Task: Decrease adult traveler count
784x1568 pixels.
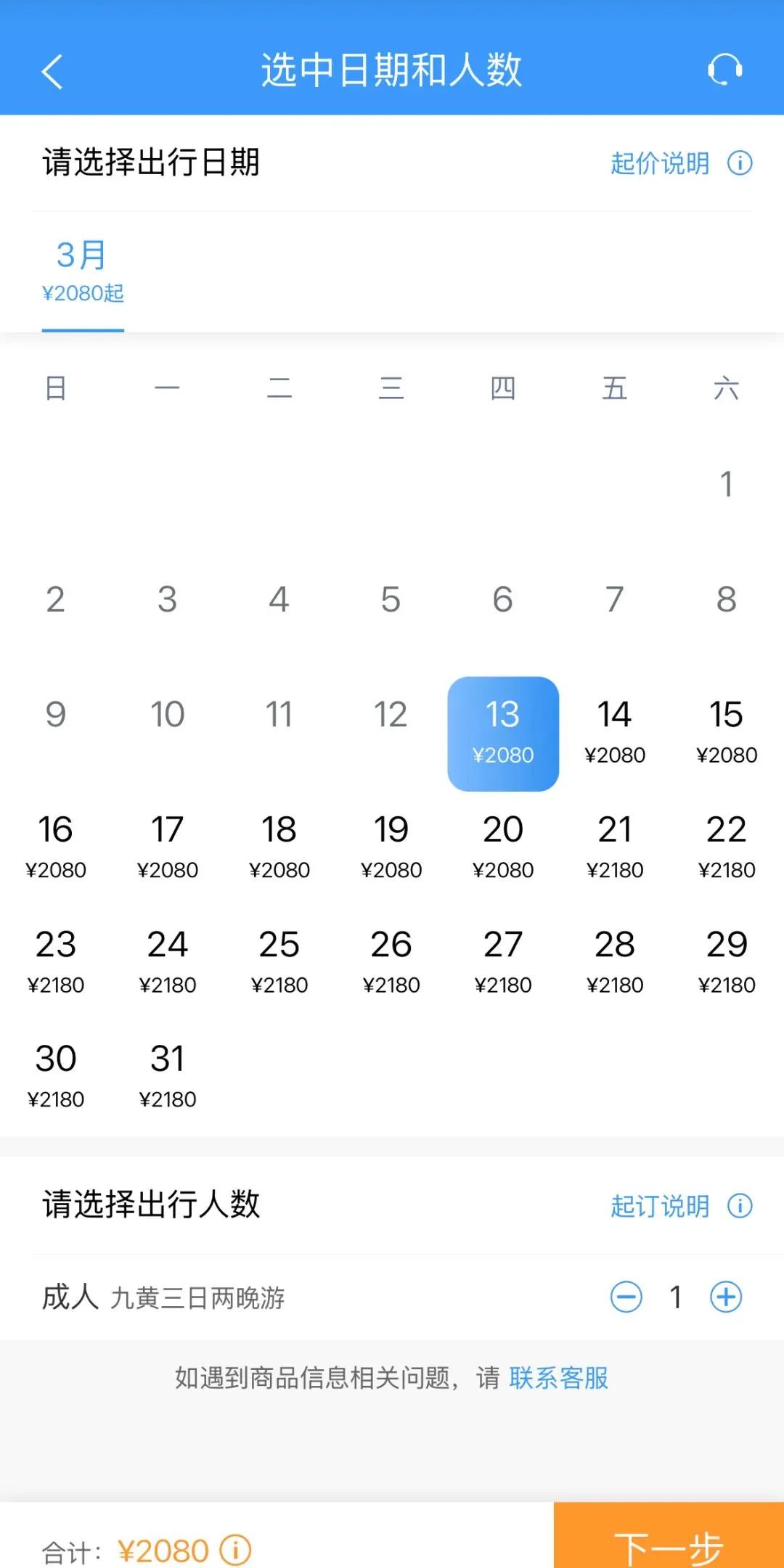Action: [x=626, y=1297]
